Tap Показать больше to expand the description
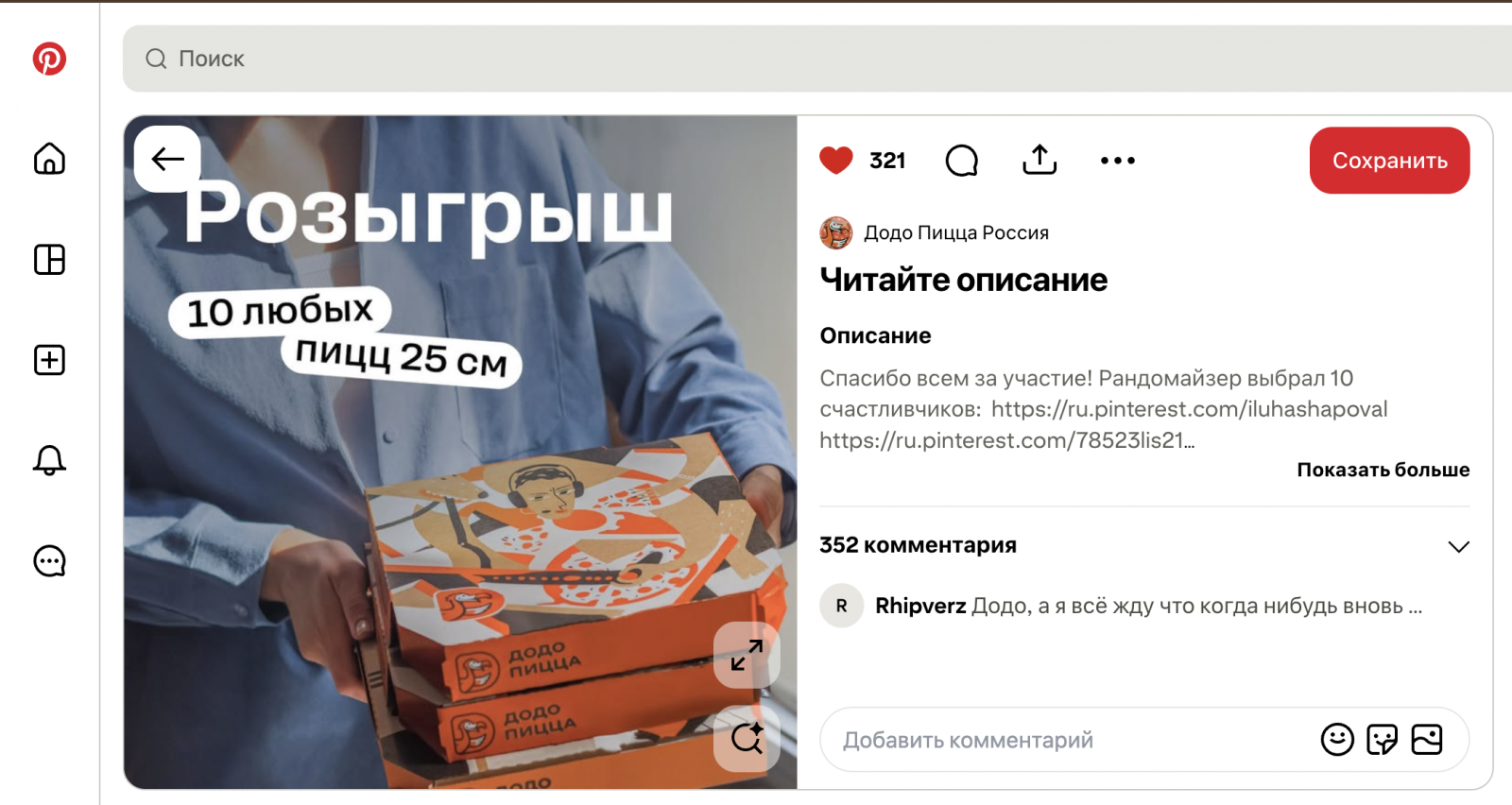This screenshot has width=1512, height=805. [x=1383, y=470]
